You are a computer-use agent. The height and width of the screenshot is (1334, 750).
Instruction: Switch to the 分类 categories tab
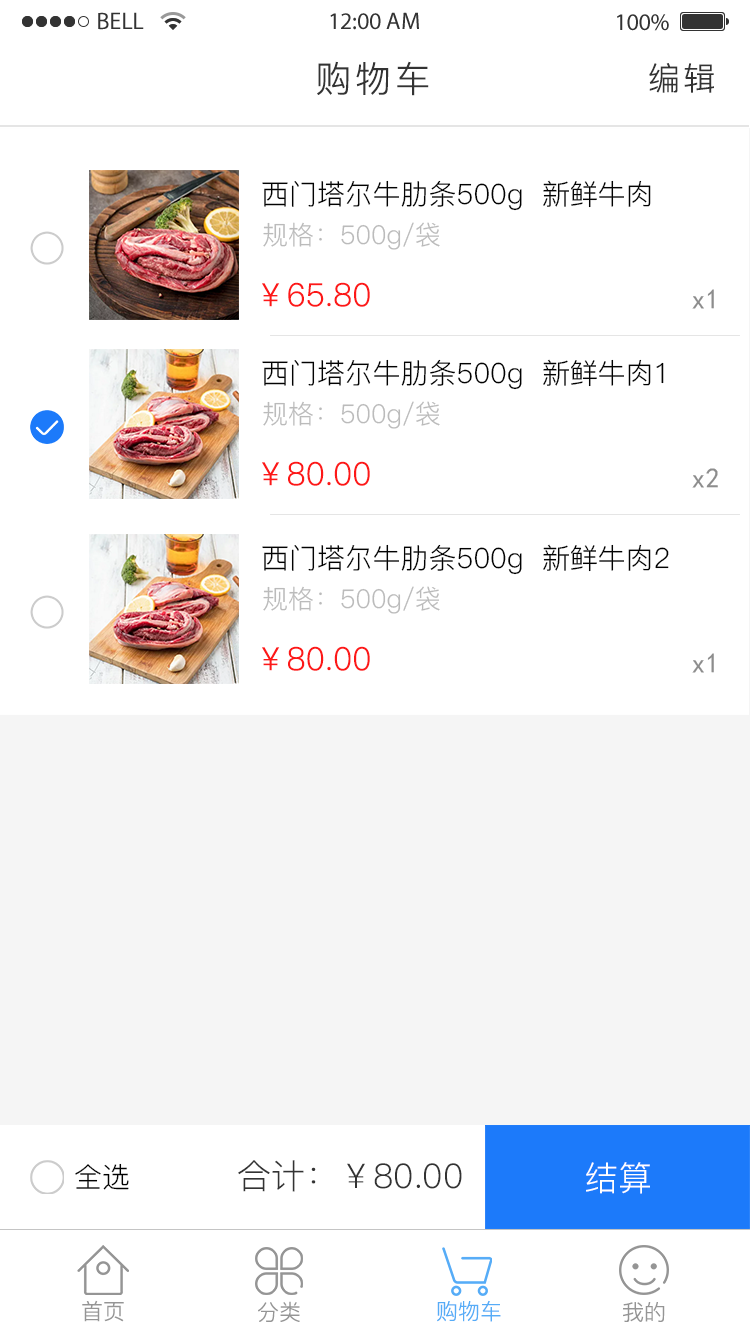tap(279, 1283)
